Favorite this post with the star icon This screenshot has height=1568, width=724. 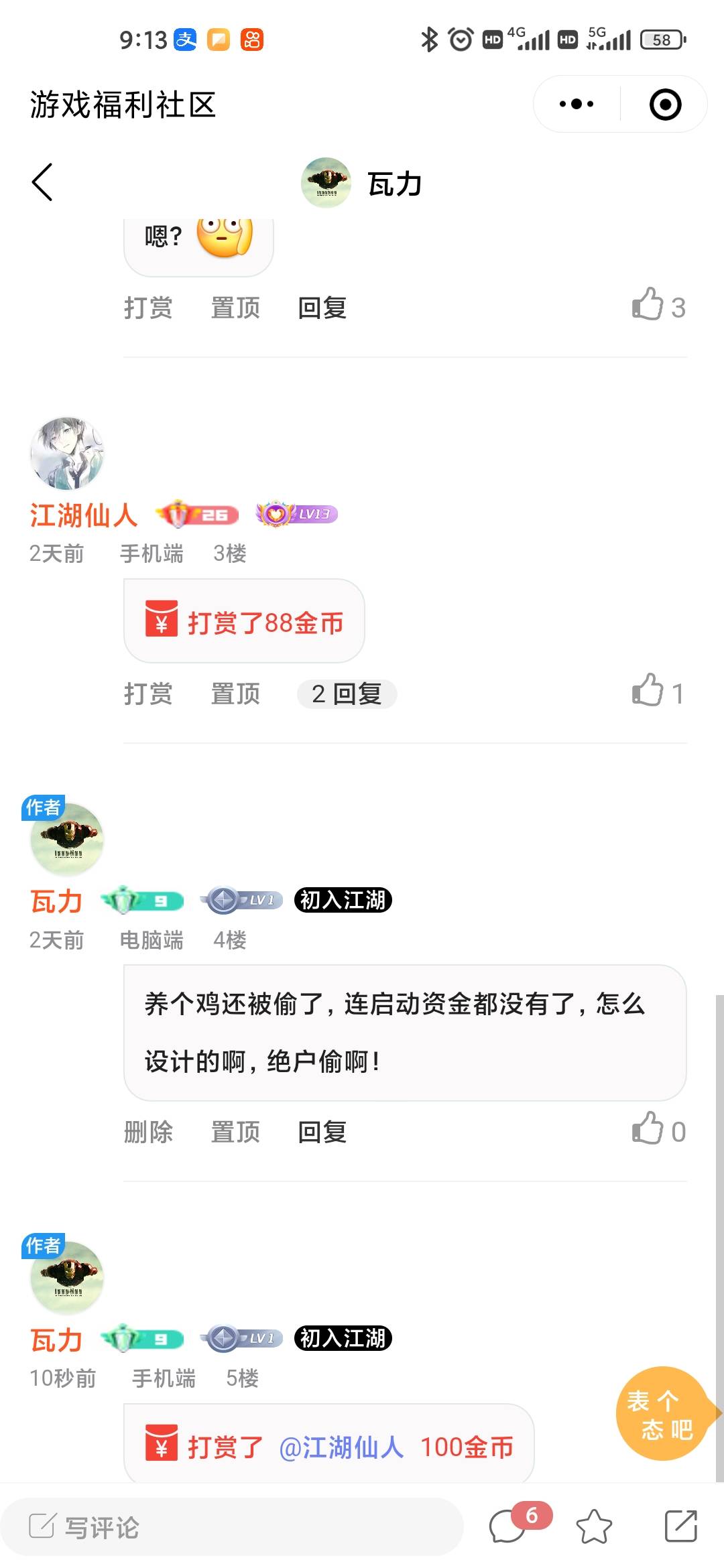point(594,1526)
